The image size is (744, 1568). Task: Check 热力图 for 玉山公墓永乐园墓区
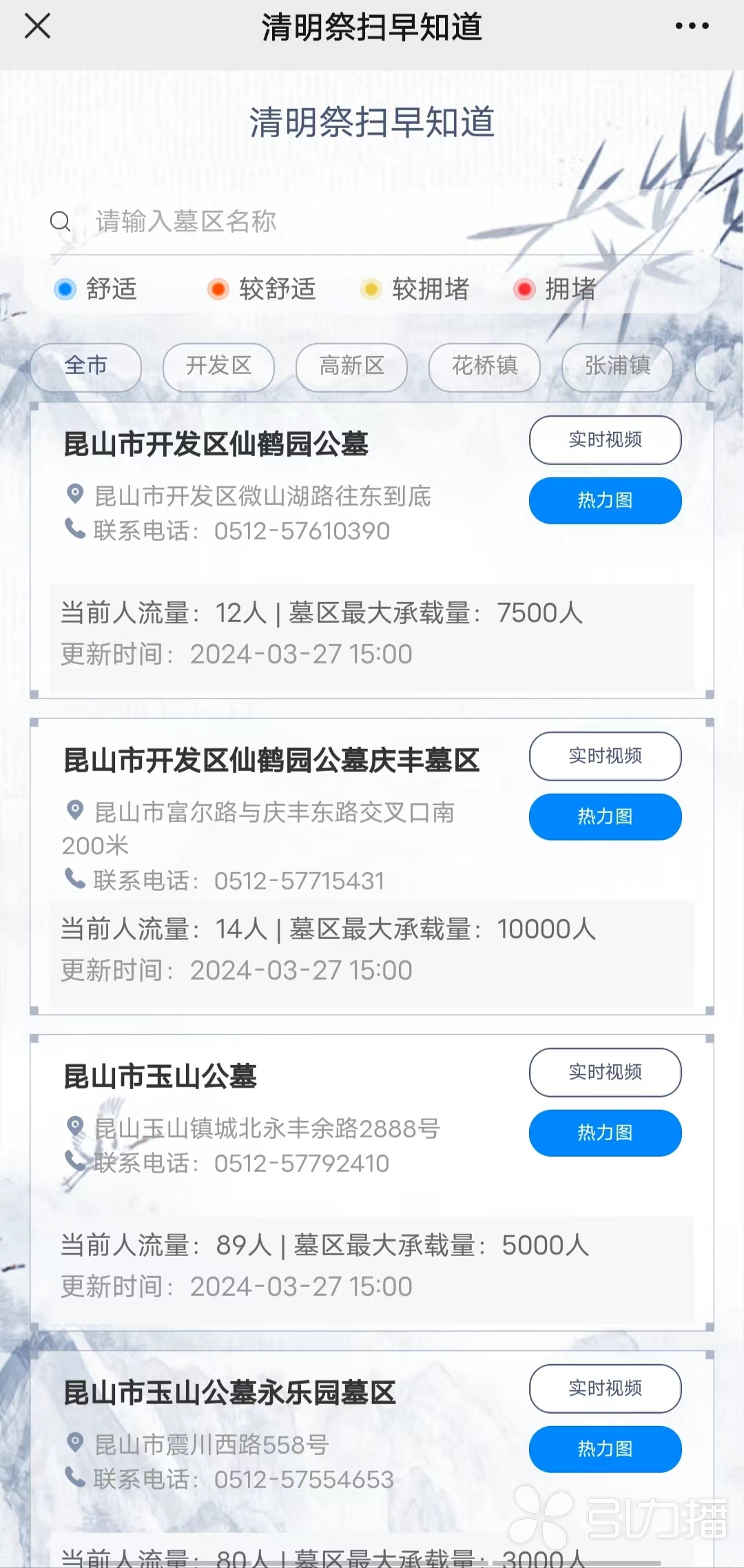605,1449
